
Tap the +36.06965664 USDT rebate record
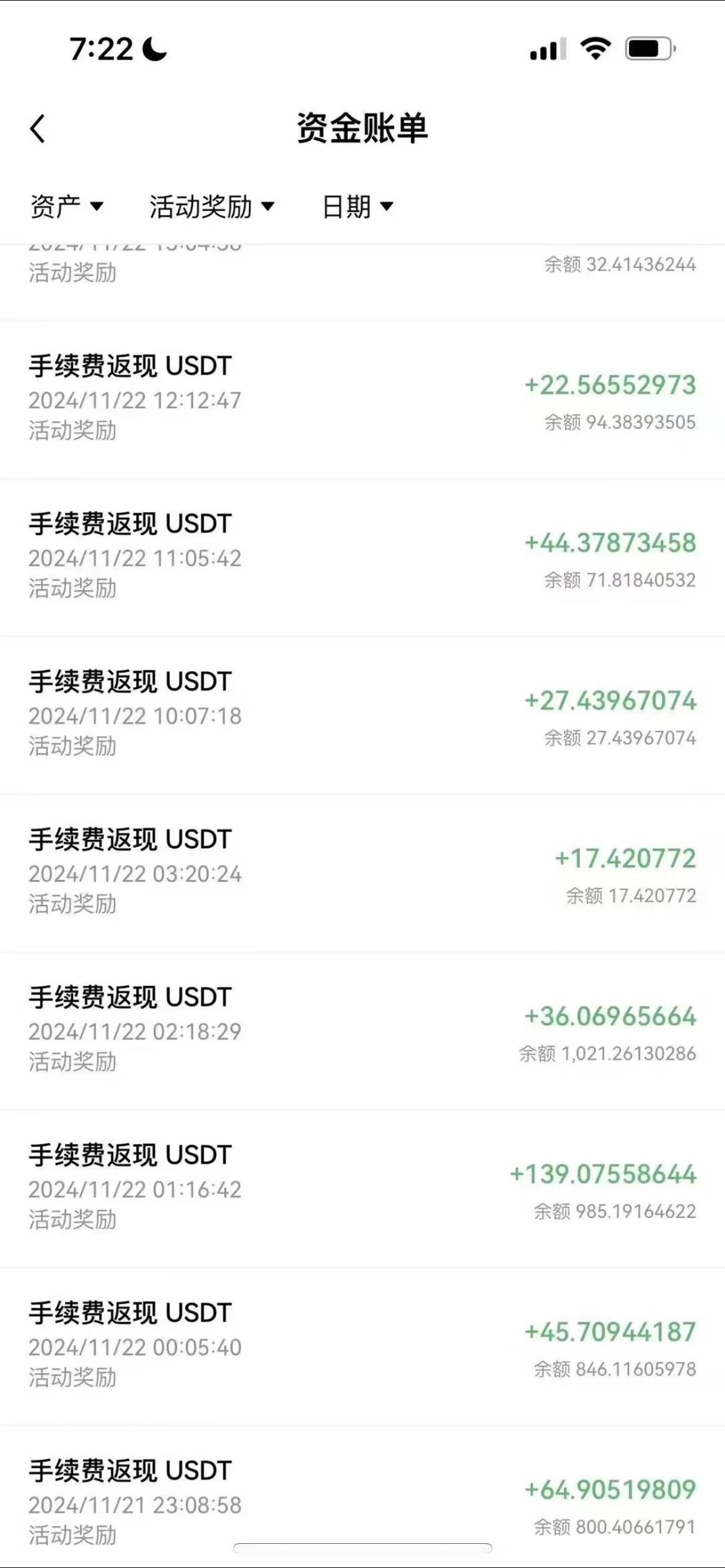click(362, 1031)
